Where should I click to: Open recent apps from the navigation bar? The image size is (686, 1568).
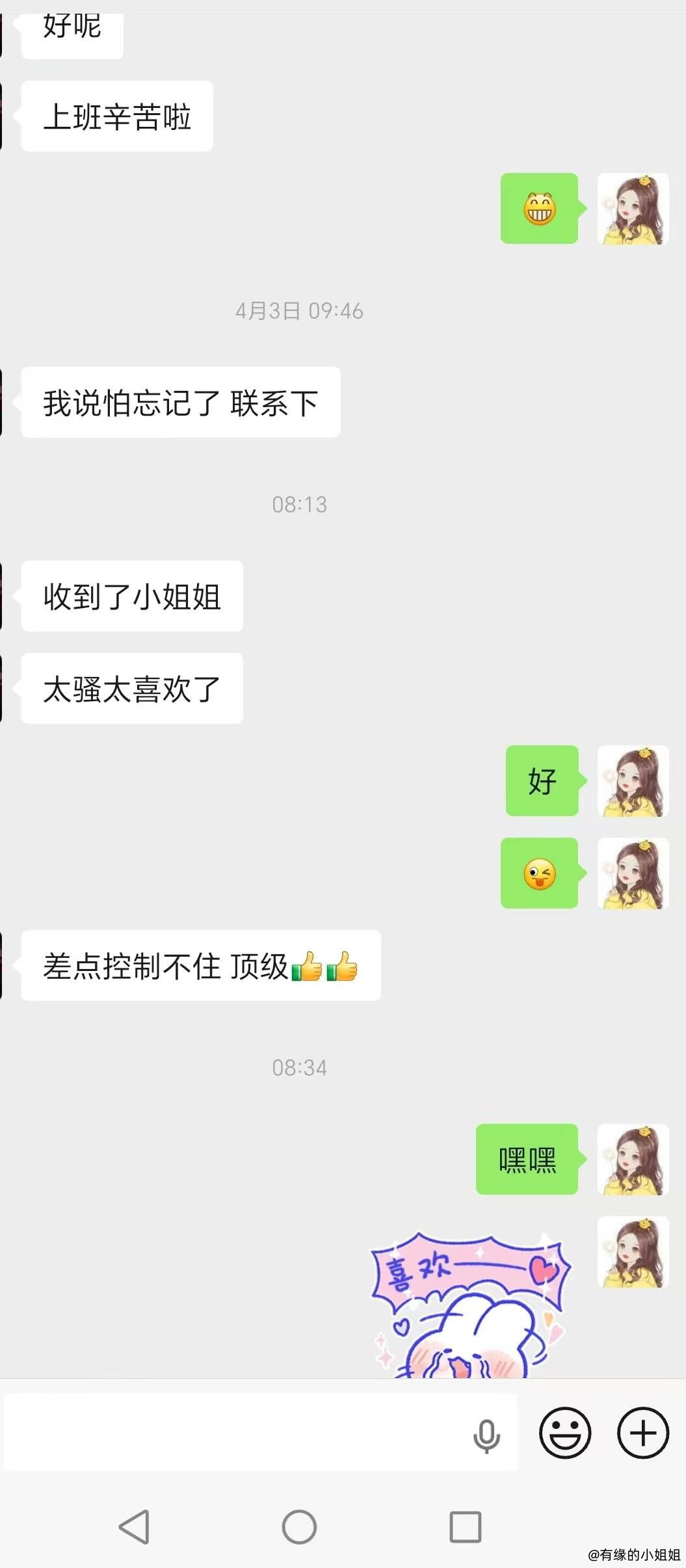pyautogui.click(x=465, y=1526)
